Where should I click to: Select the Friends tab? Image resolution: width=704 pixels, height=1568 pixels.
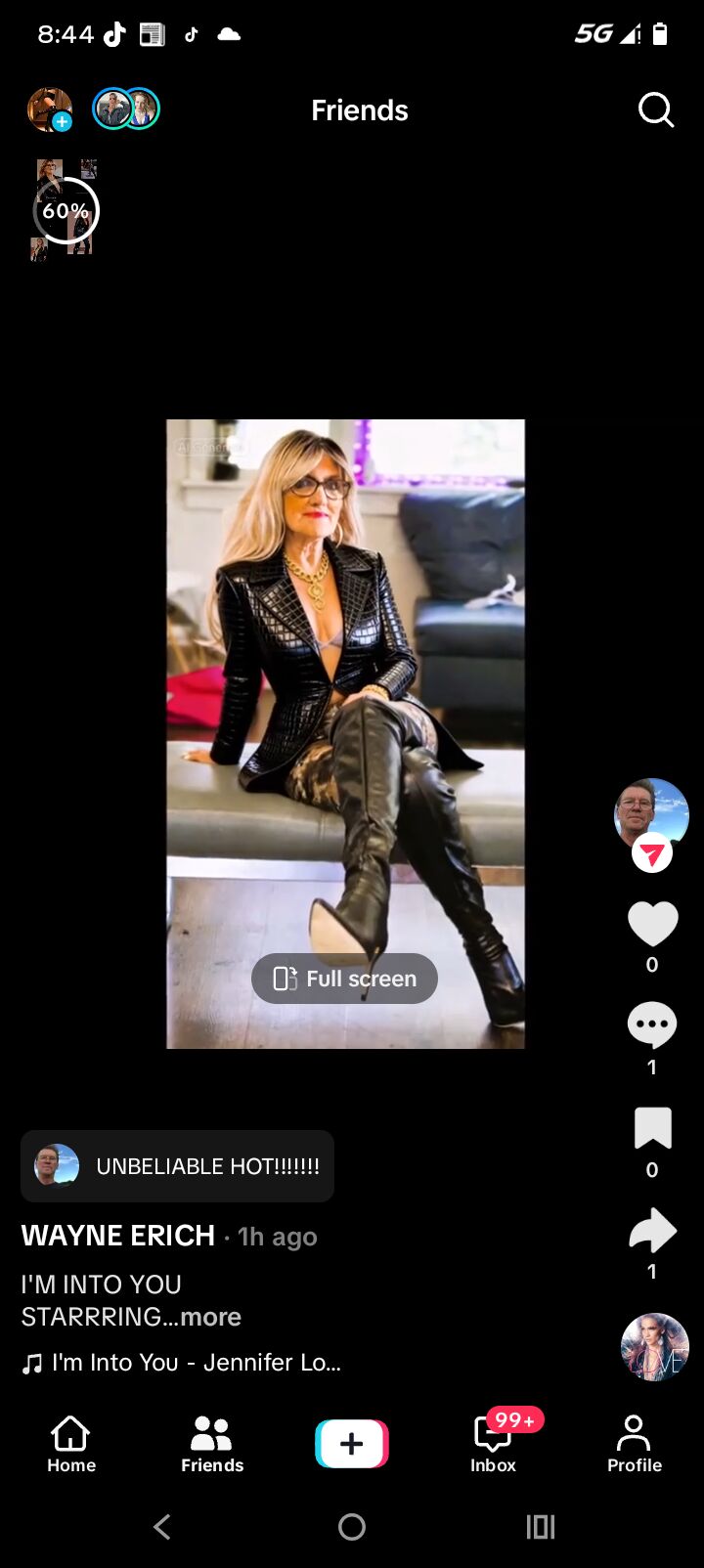point(211,1443)
